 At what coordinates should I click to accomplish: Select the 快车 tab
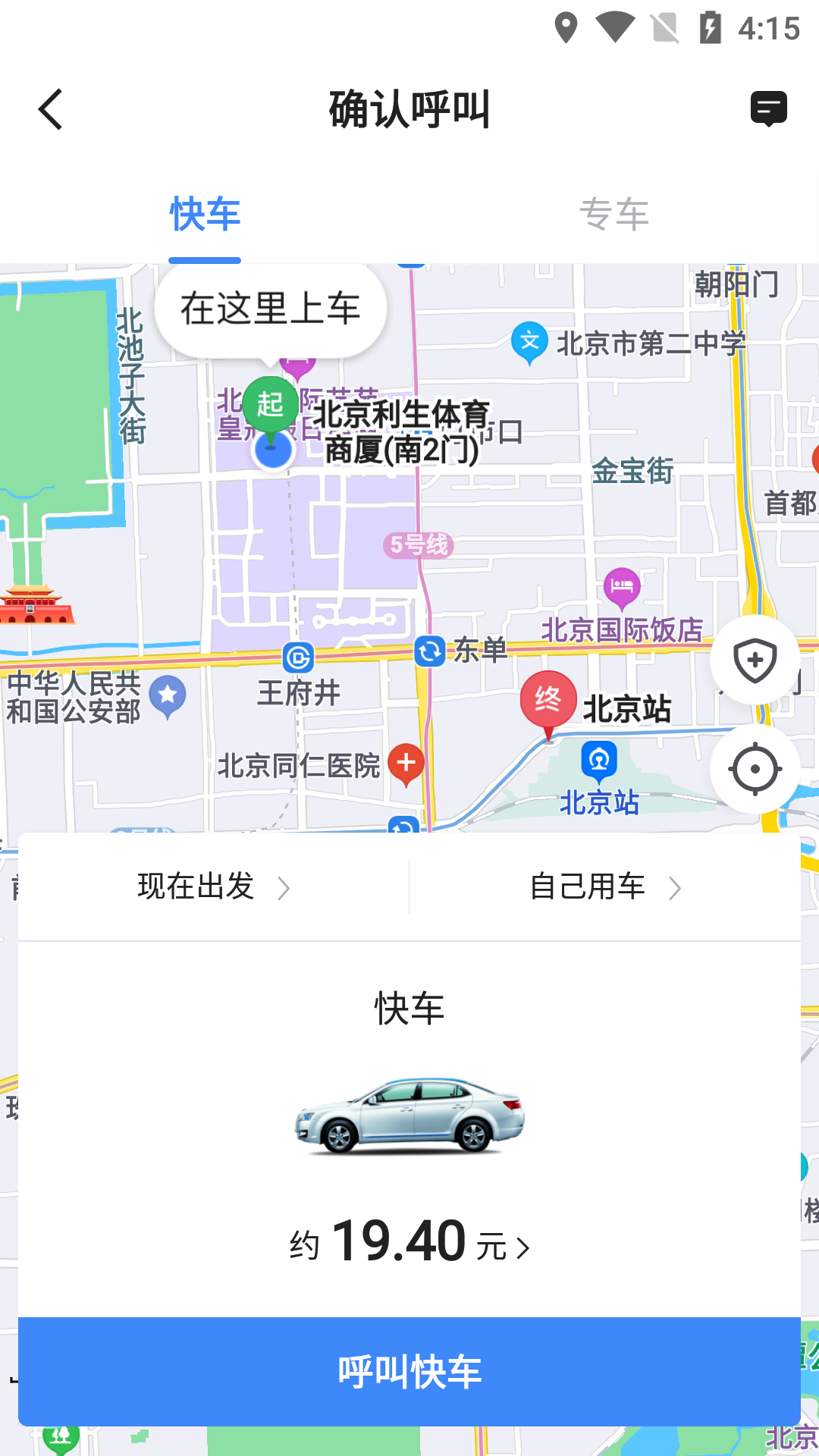(x=205, y=213)
